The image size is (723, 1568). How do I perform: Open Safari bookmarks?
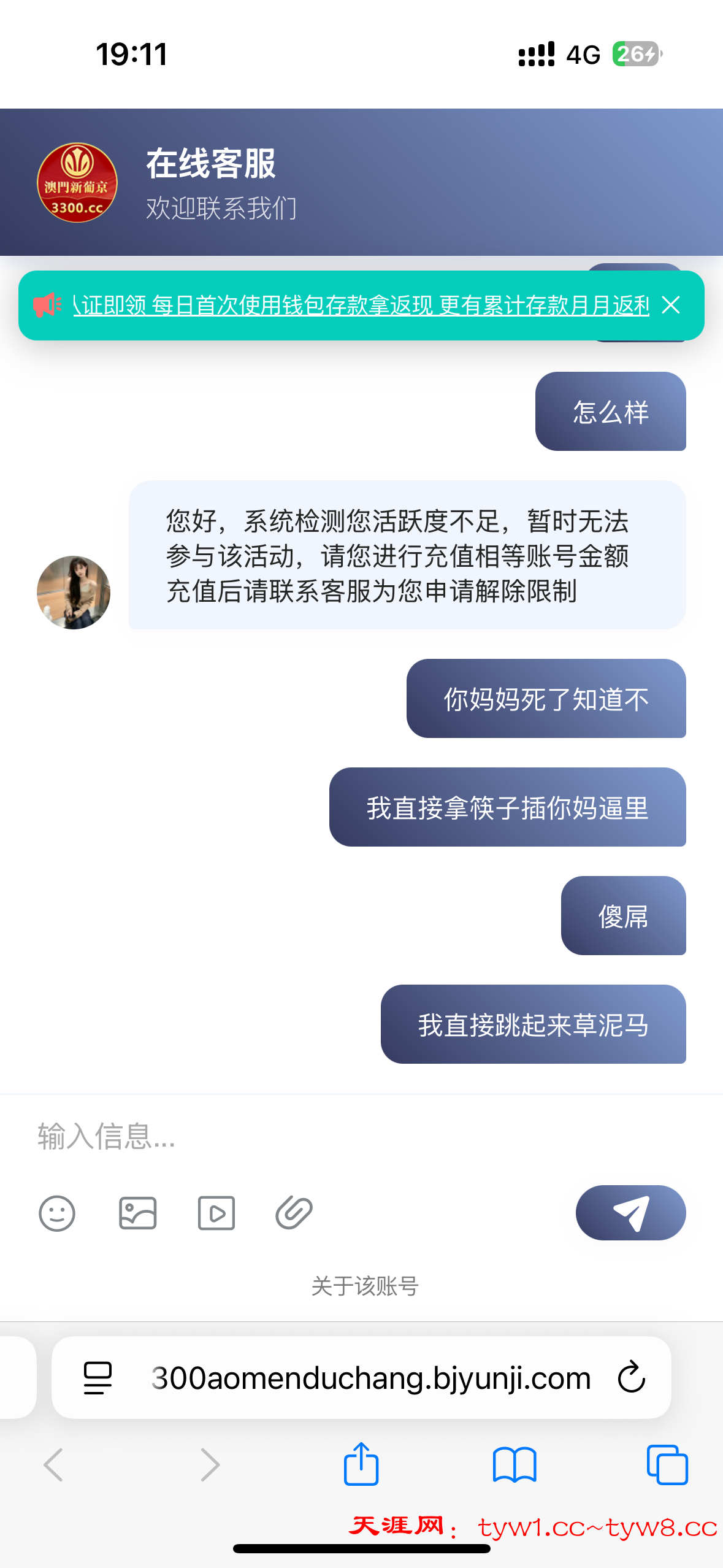tap(514, 1465)
